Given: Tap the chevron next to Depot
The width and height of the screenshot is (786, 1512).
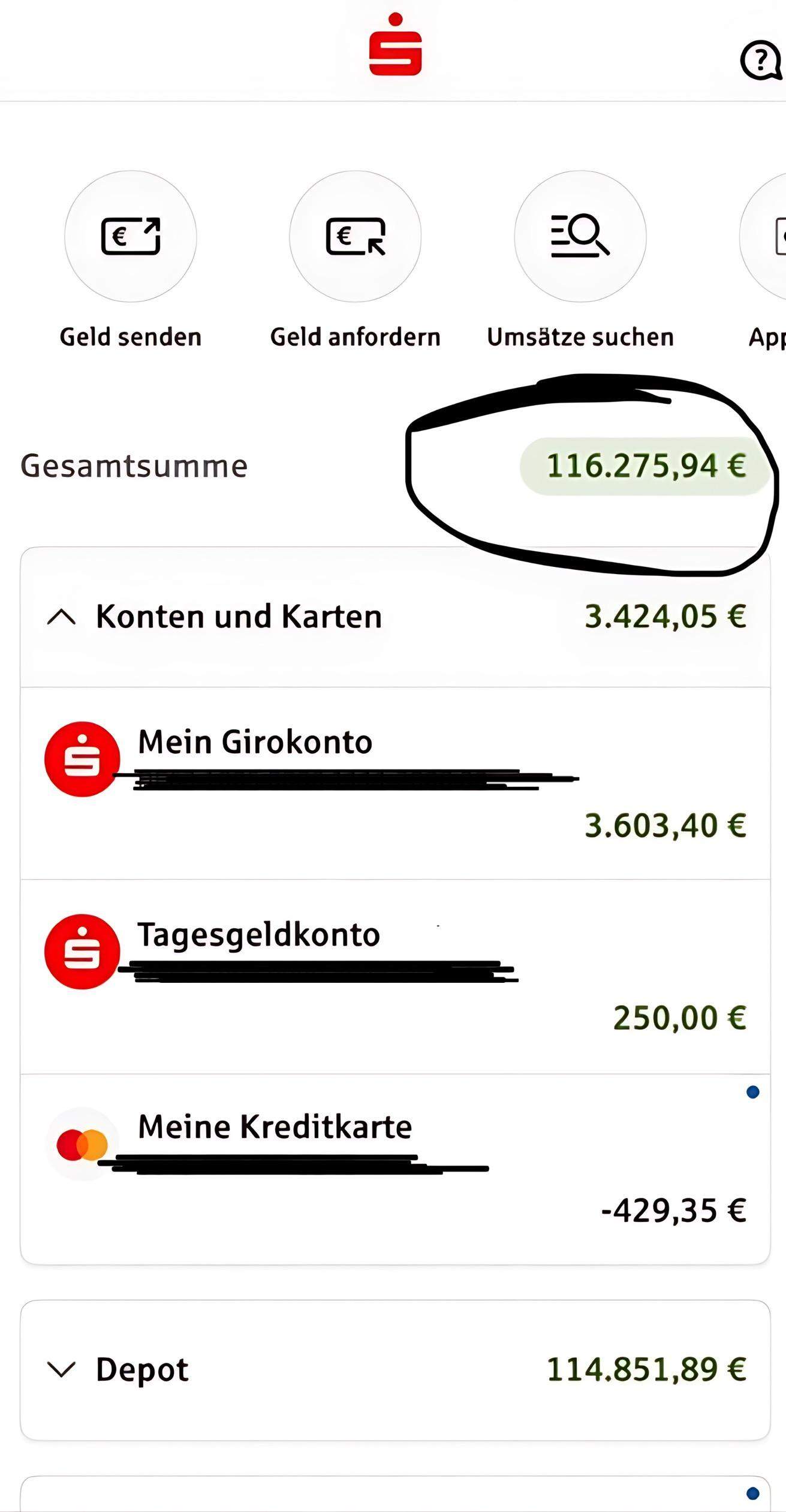Looking at the screenshot, I should tap(61, 1369).
